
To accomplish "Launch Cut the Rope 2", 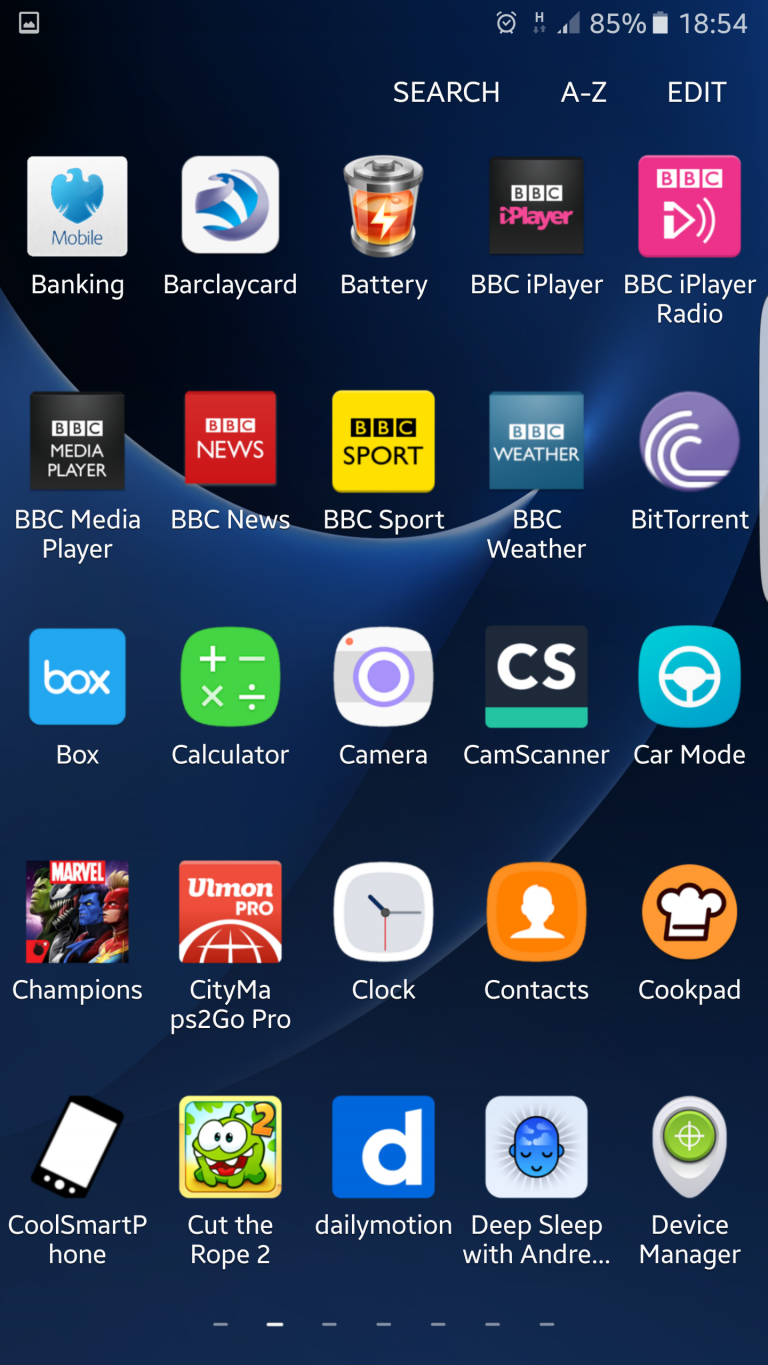I will [230, 1147].
